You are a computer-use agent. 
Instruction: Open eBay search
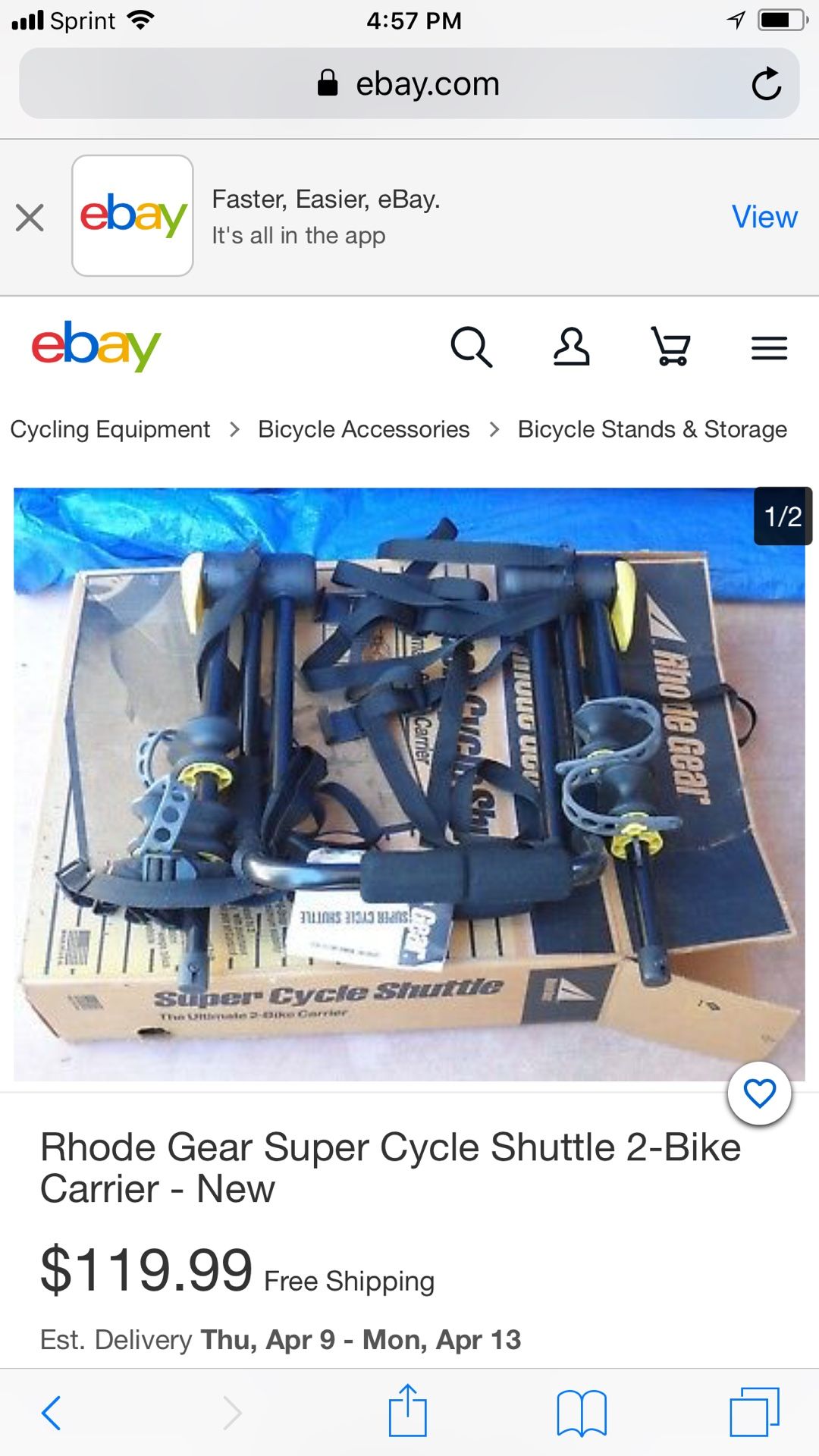coord(471,347)
